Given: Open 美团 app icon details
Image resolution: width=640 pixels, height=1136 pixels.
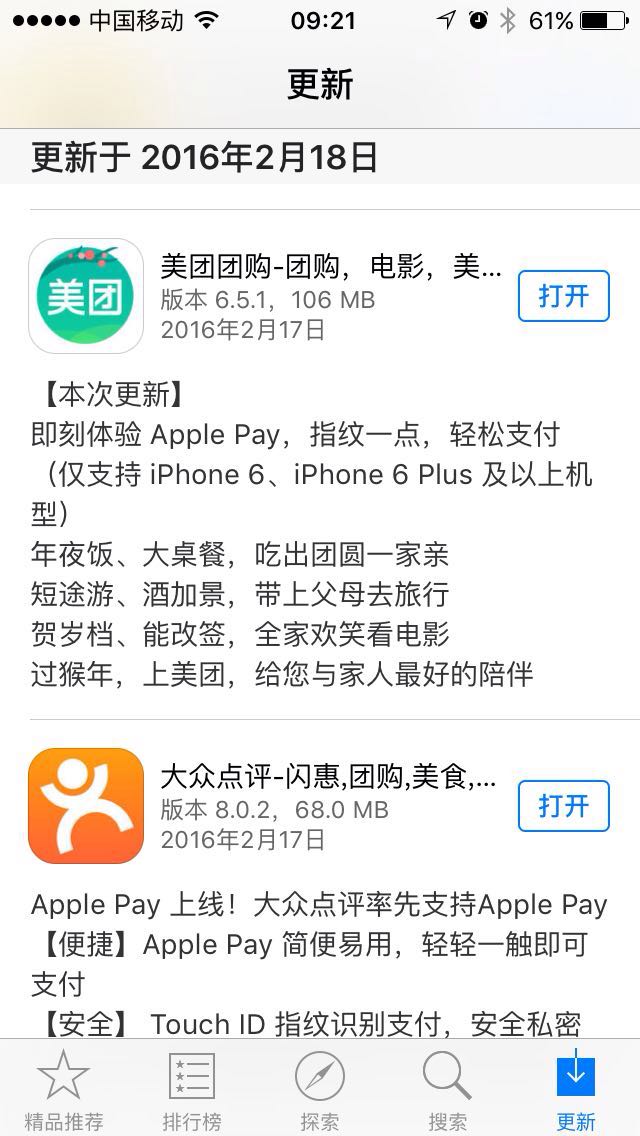Looking at the screenshot, I should (x=86, y=296).
